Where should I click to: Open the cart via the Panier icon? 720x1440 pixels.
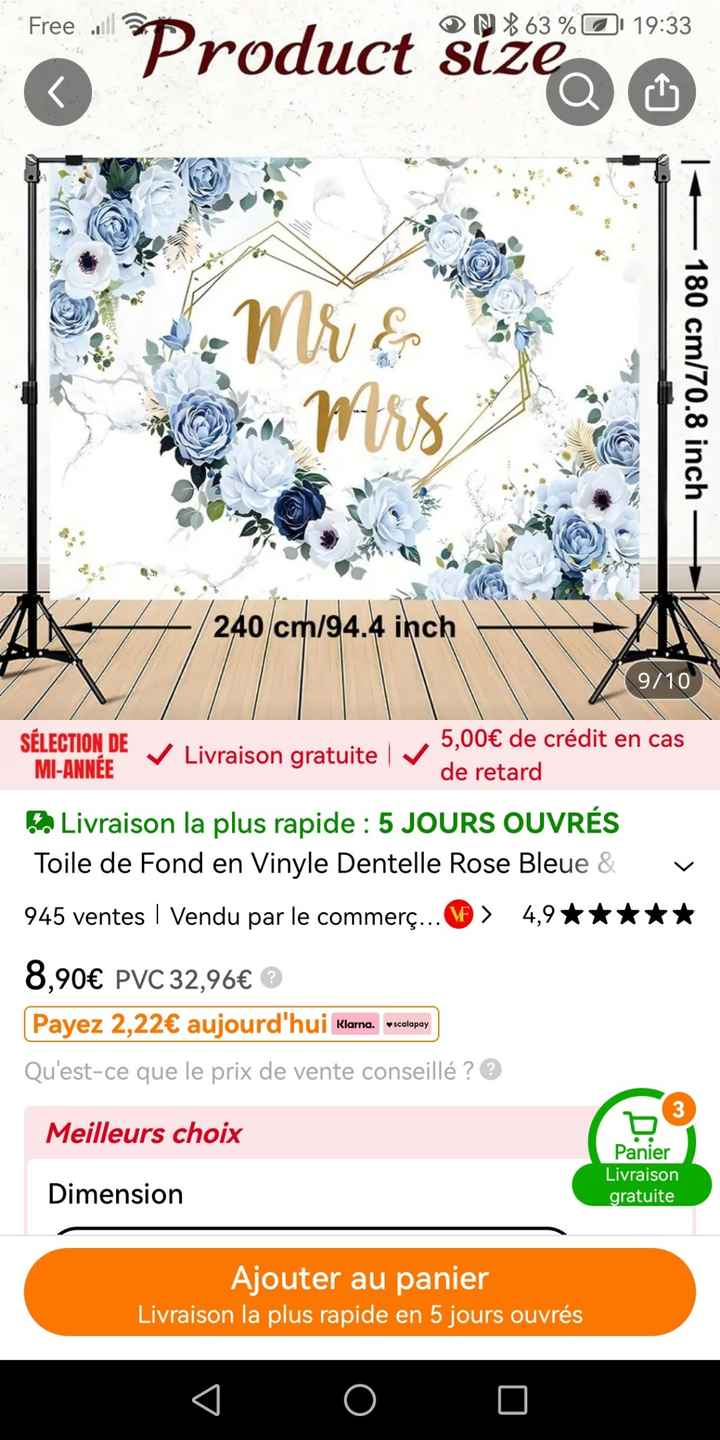[x=641, y=1131]
